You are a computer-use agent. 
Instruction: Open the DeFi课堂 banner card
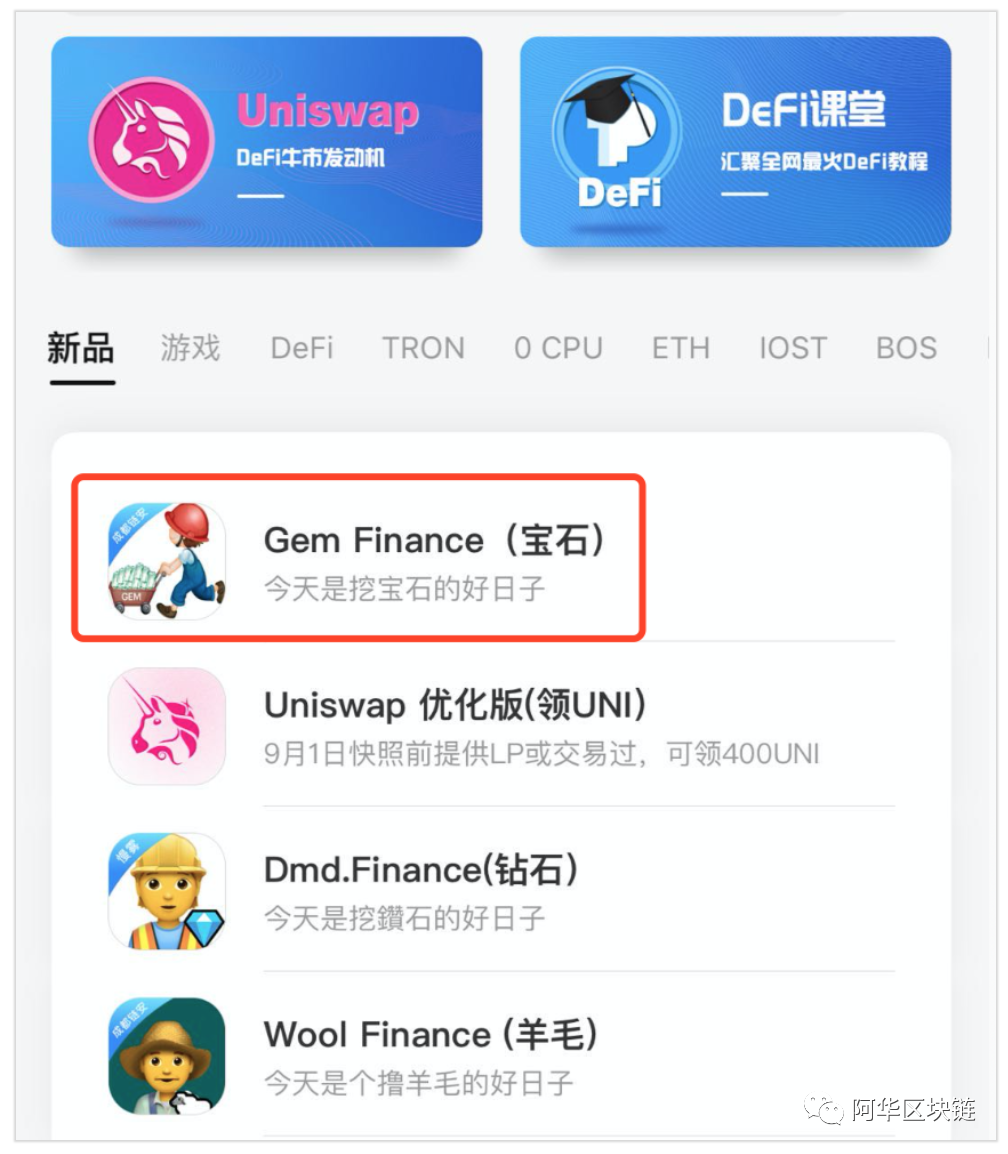pyautogui.click(x=735, y=141)
